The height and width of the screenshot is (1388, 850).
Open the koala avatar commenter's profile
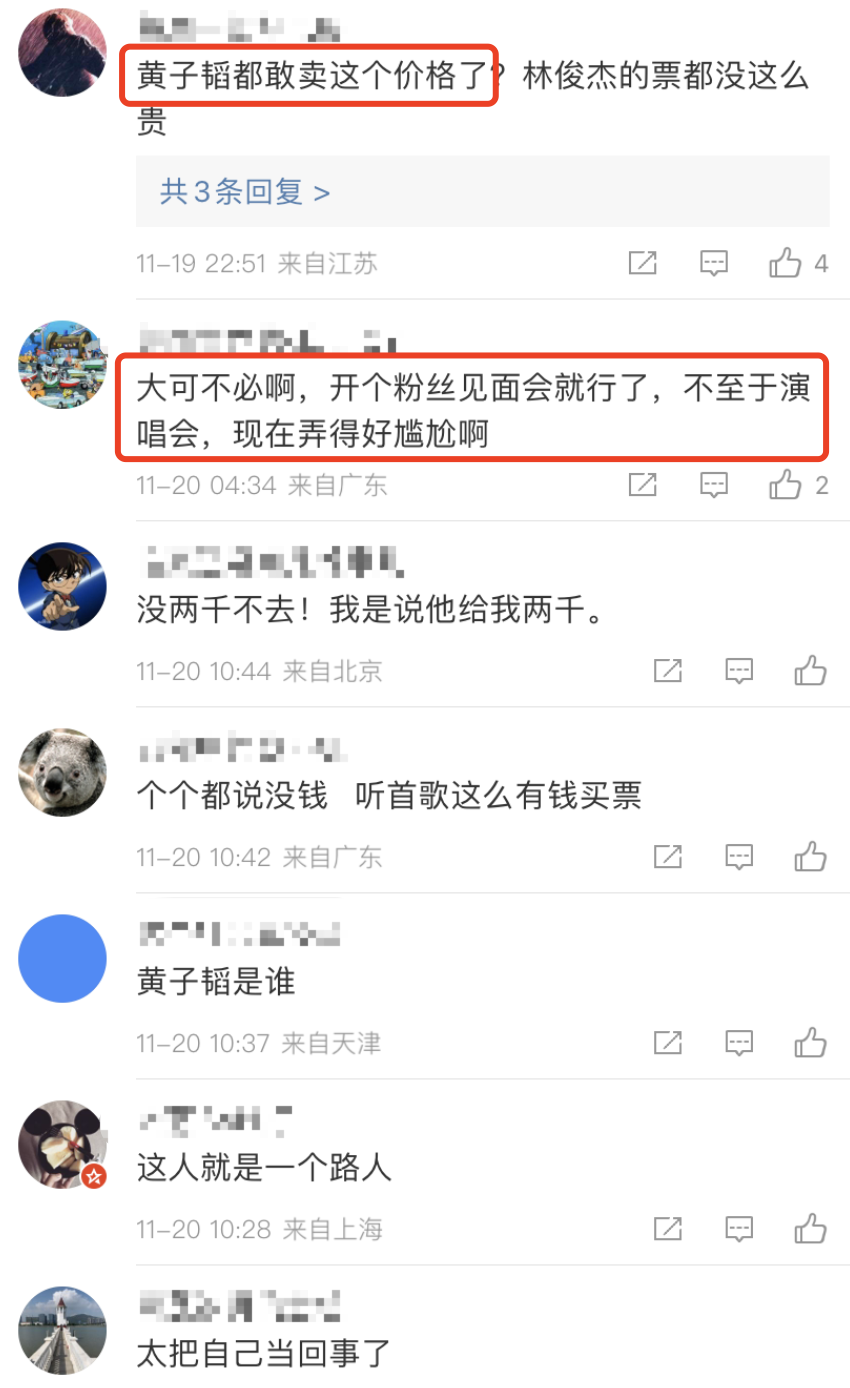click(62, 772)
